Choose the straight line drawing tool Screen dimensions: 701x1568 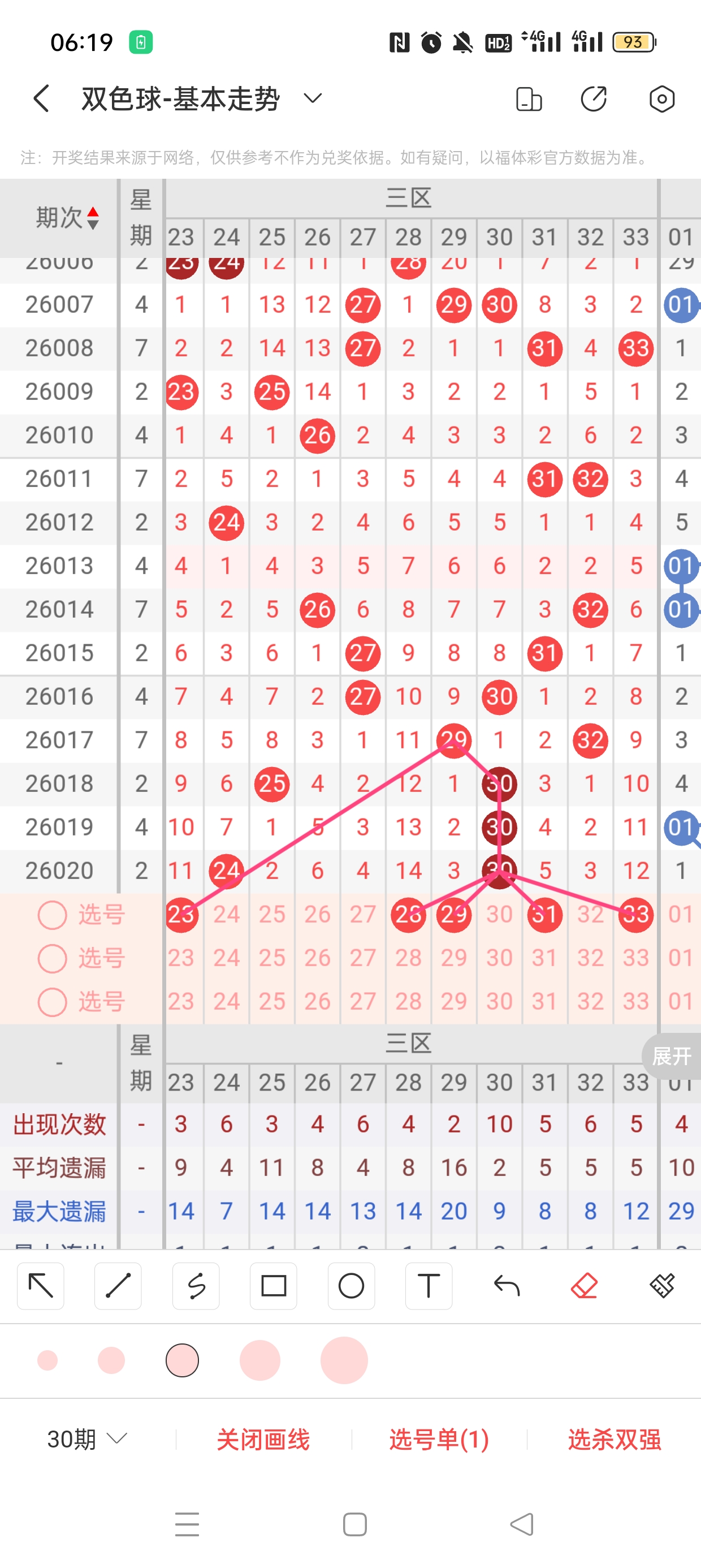118,1286
